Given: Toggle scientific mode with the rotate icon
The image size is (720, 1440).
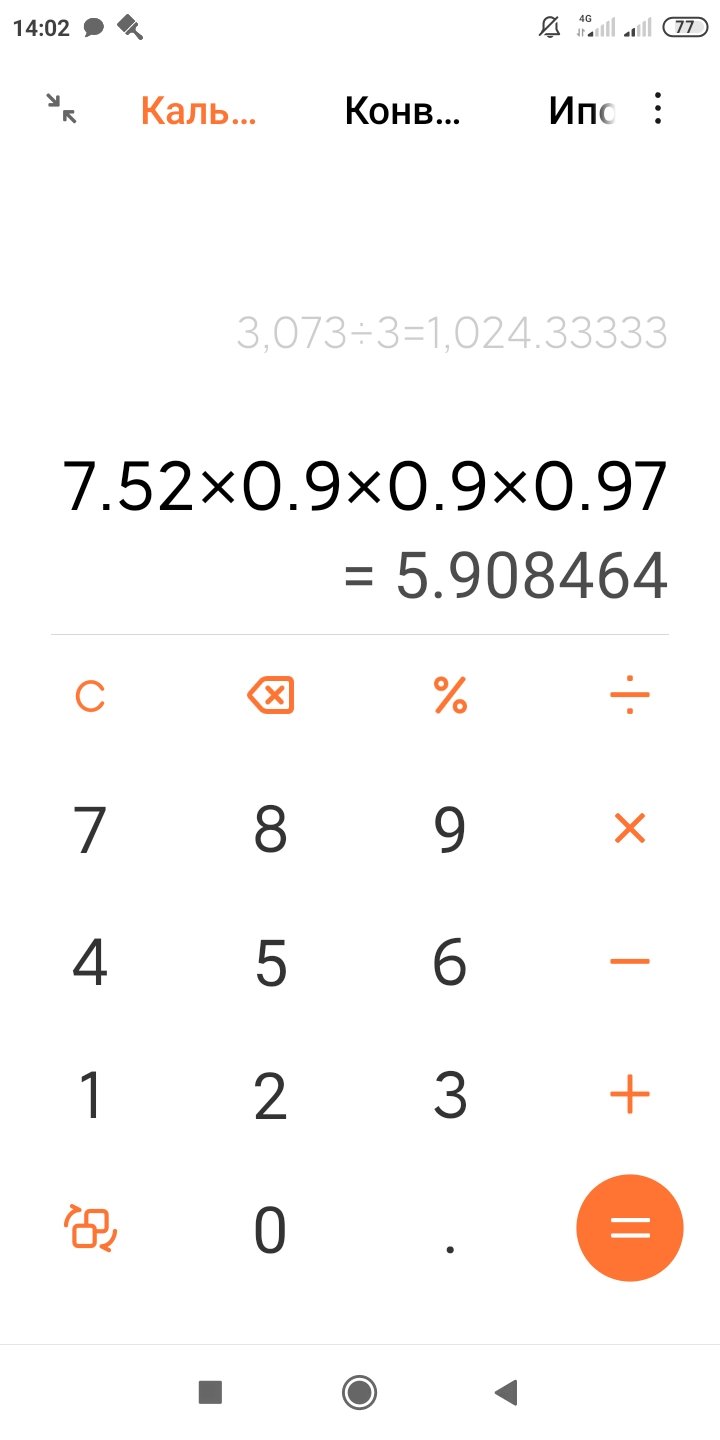Looking at the screenshot, I should 90,1228.
